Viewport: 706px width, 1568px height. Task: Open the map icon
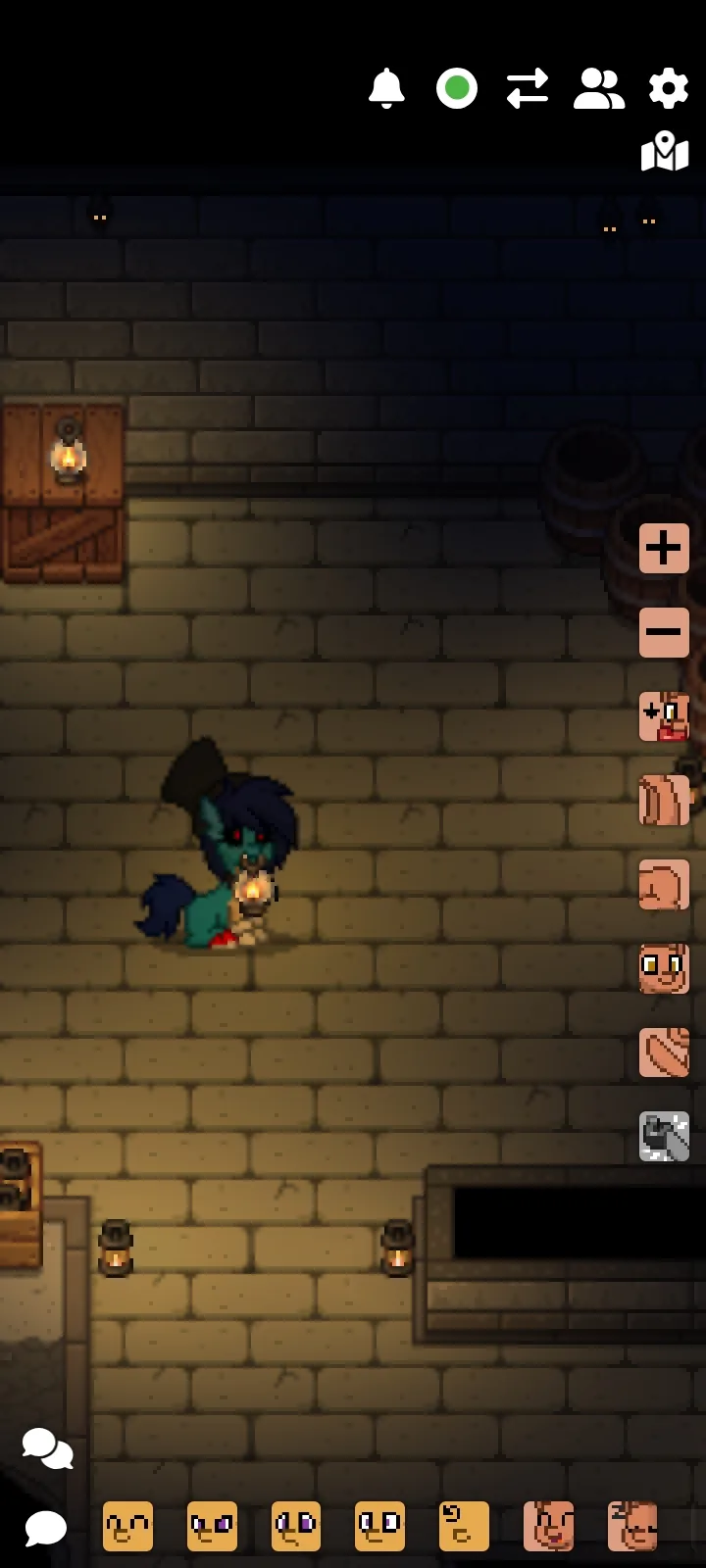coord(665,151)
